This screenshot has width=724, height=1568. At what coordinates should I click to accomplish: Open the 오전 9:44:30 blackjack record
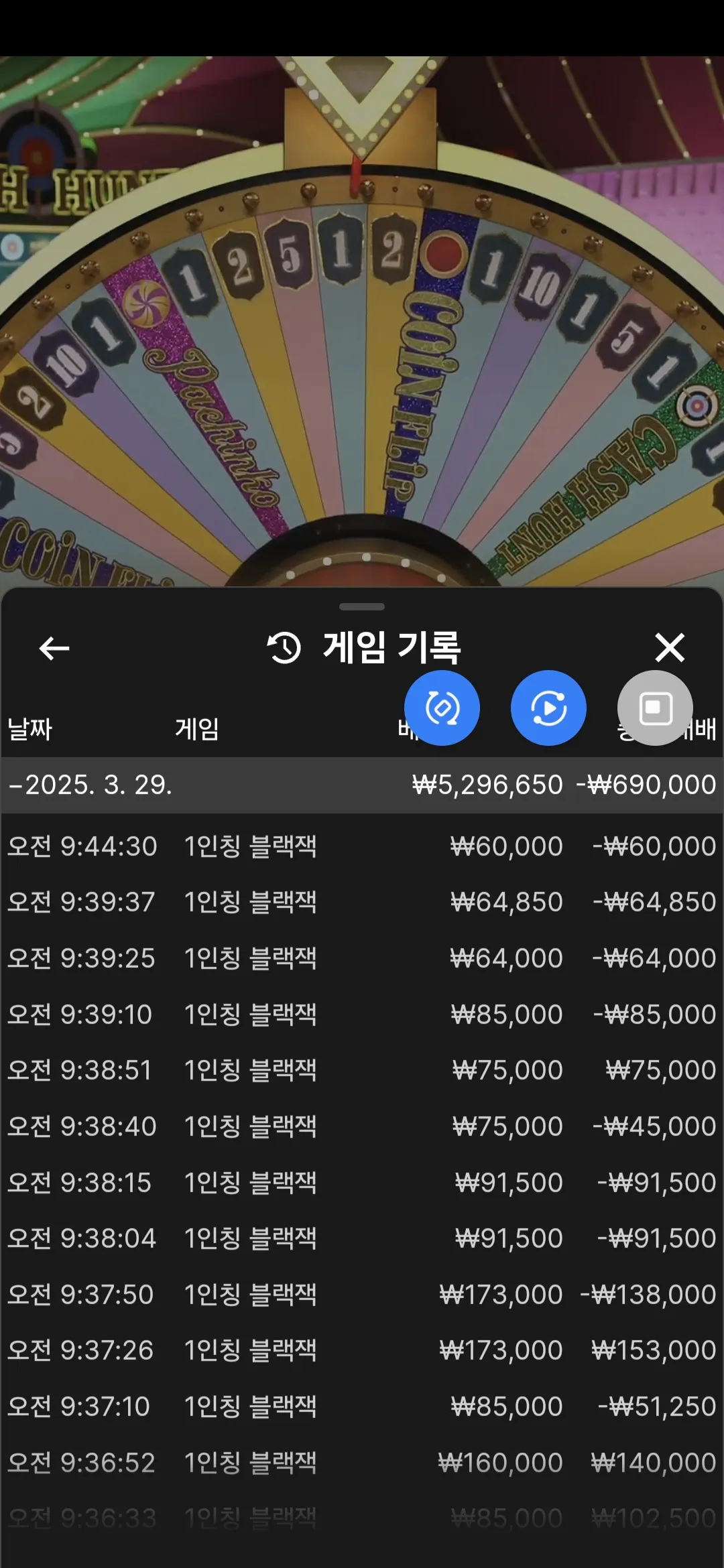point(362,846)
